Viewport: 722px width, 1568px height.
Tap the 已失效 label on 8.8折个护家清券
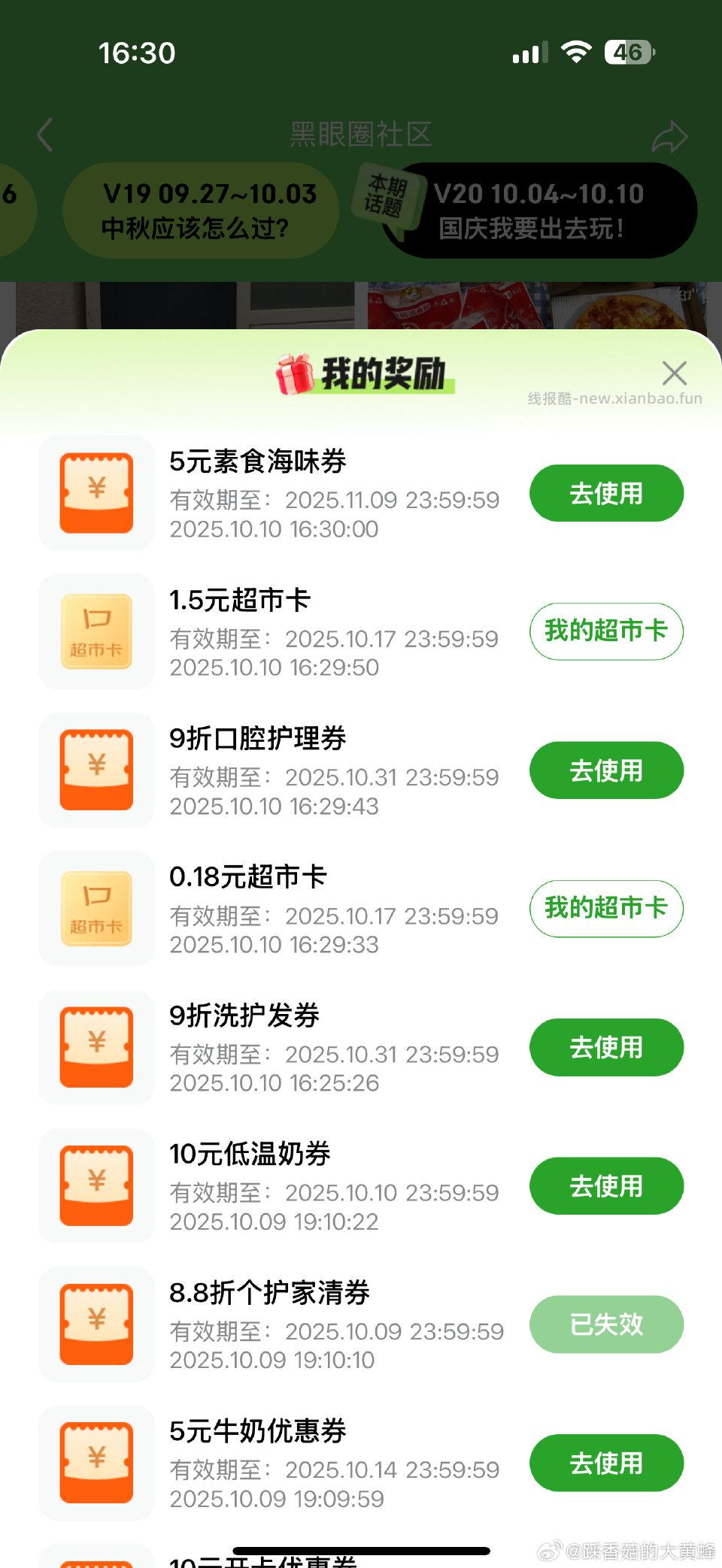tap(605, 1324)
